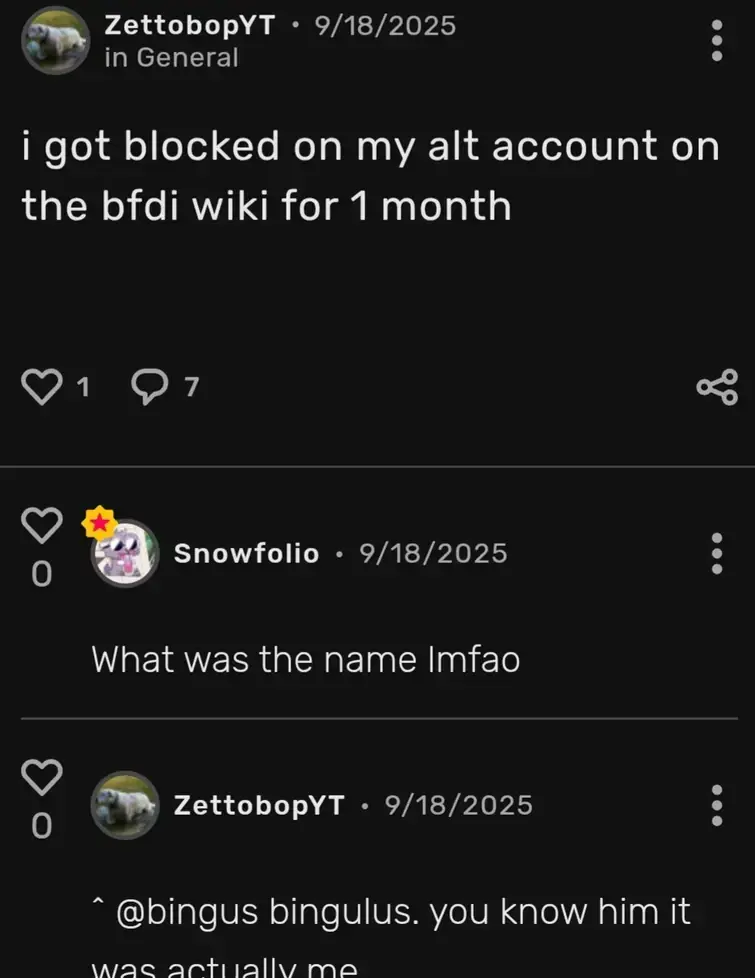Click Snowfolio's profile avatar
755x978 pixels.
click(x=124, y=555)
